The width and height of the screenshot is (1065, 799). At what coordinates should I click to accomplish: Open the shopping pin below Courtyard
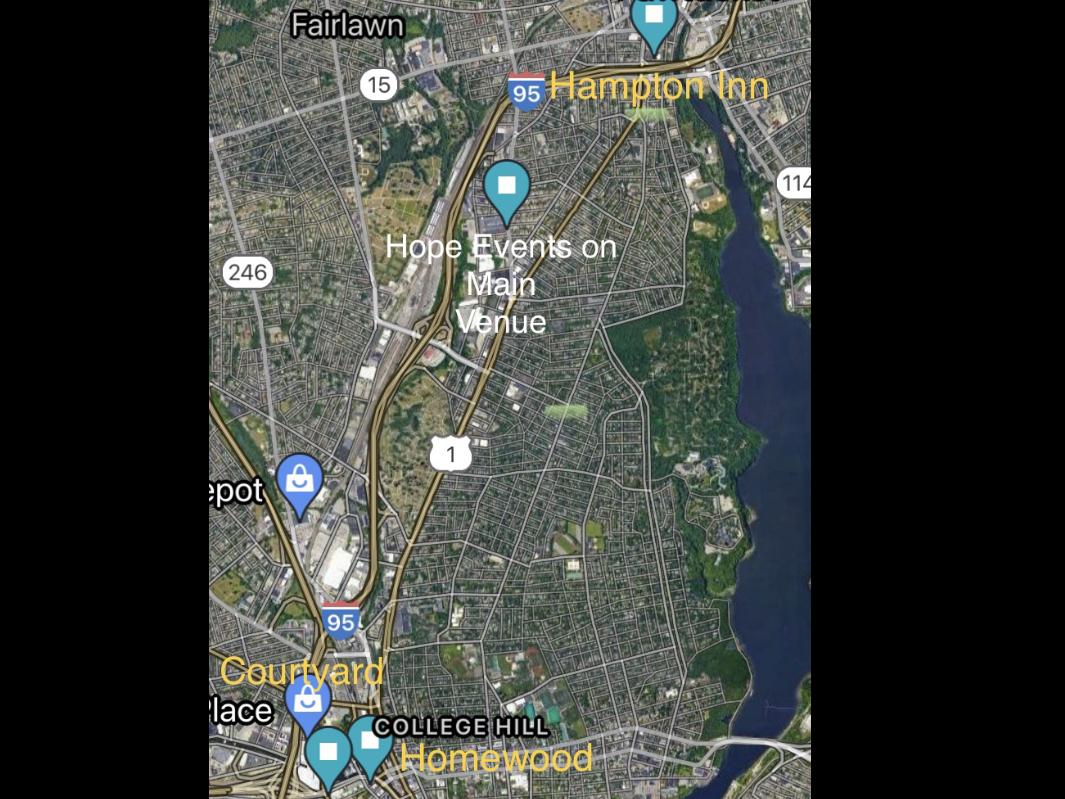tap(308, 699)
